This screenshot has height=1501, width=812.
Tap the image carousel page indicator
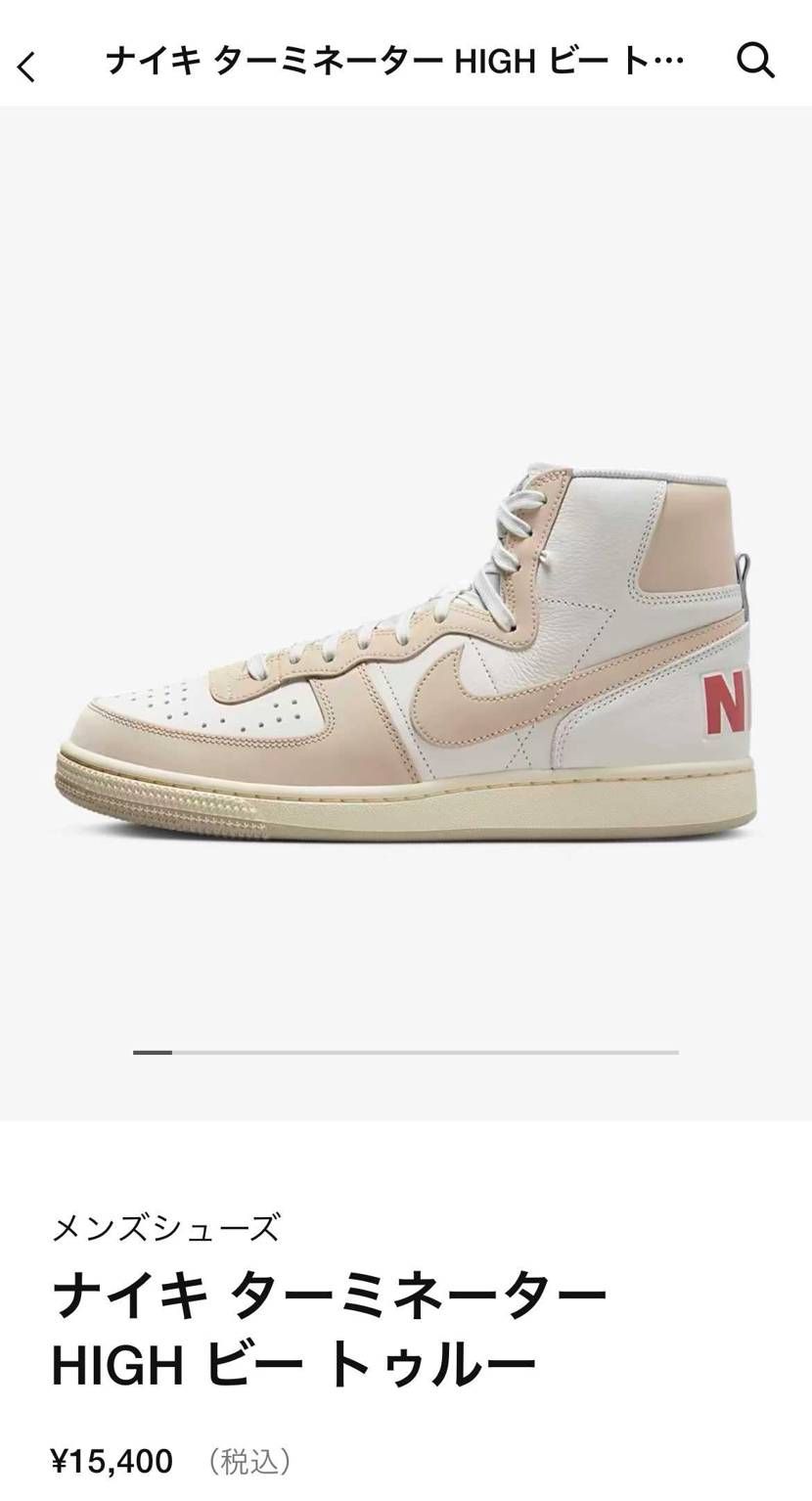point(405,1052)
